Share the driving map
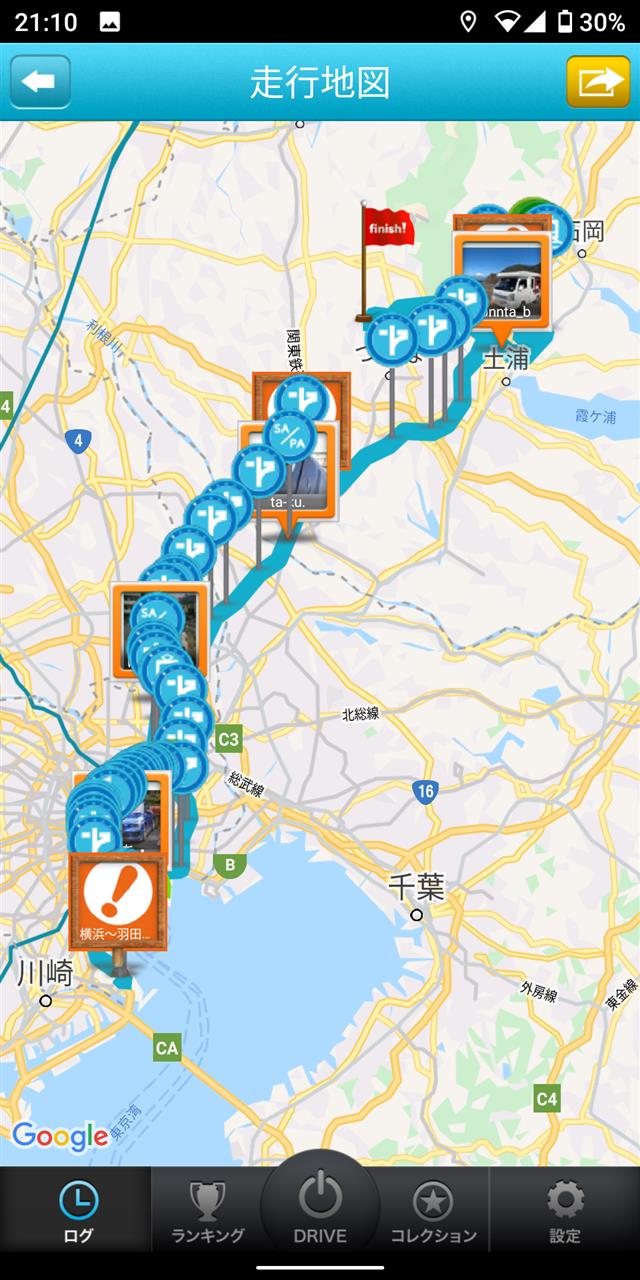640x1280 pixels. pos(598,81)
